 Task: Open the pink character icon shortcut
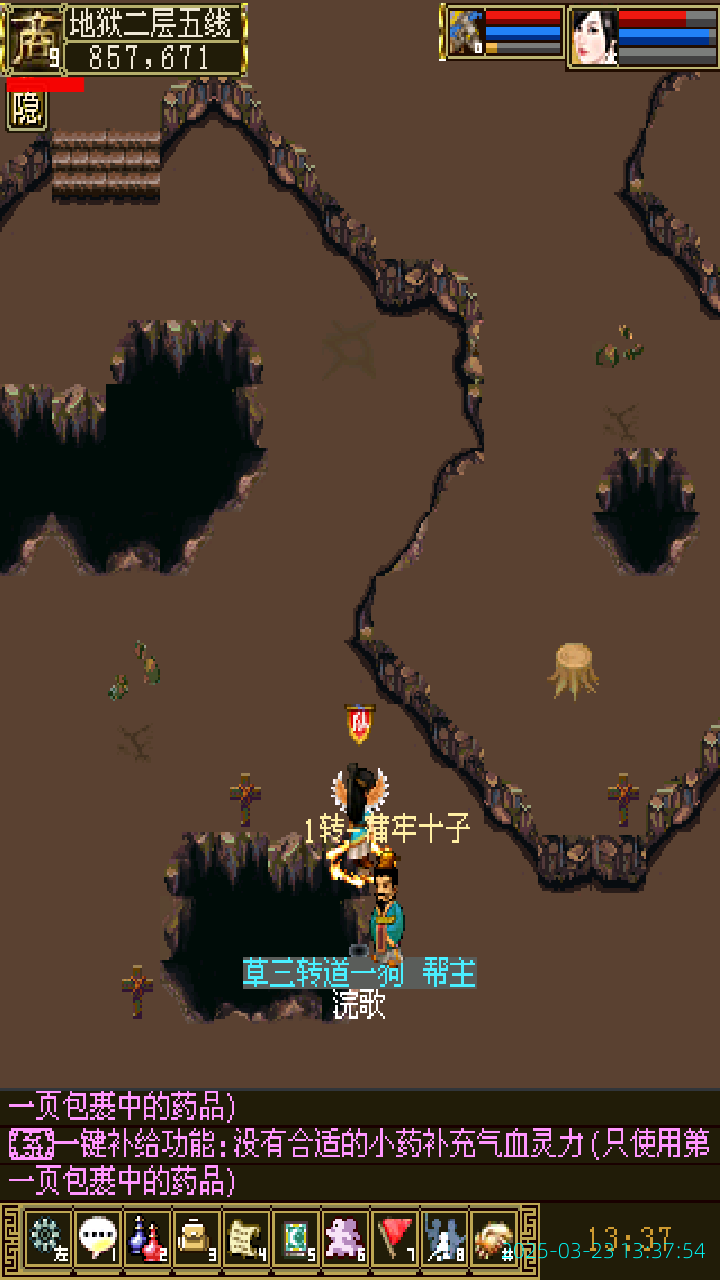(x=346, y=1238)
